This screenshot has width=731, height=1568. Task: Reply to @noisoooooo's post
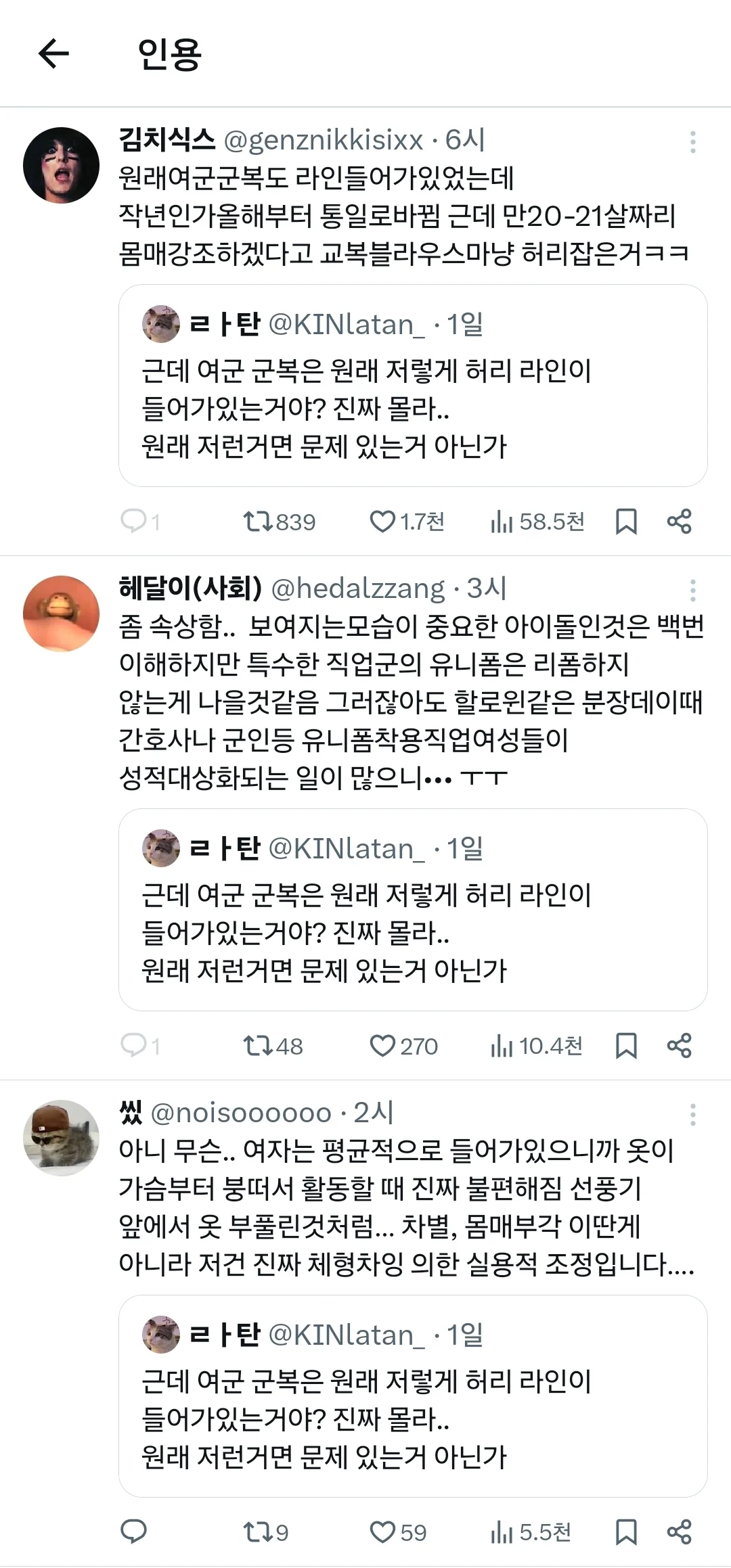(x=133, y=1531)
